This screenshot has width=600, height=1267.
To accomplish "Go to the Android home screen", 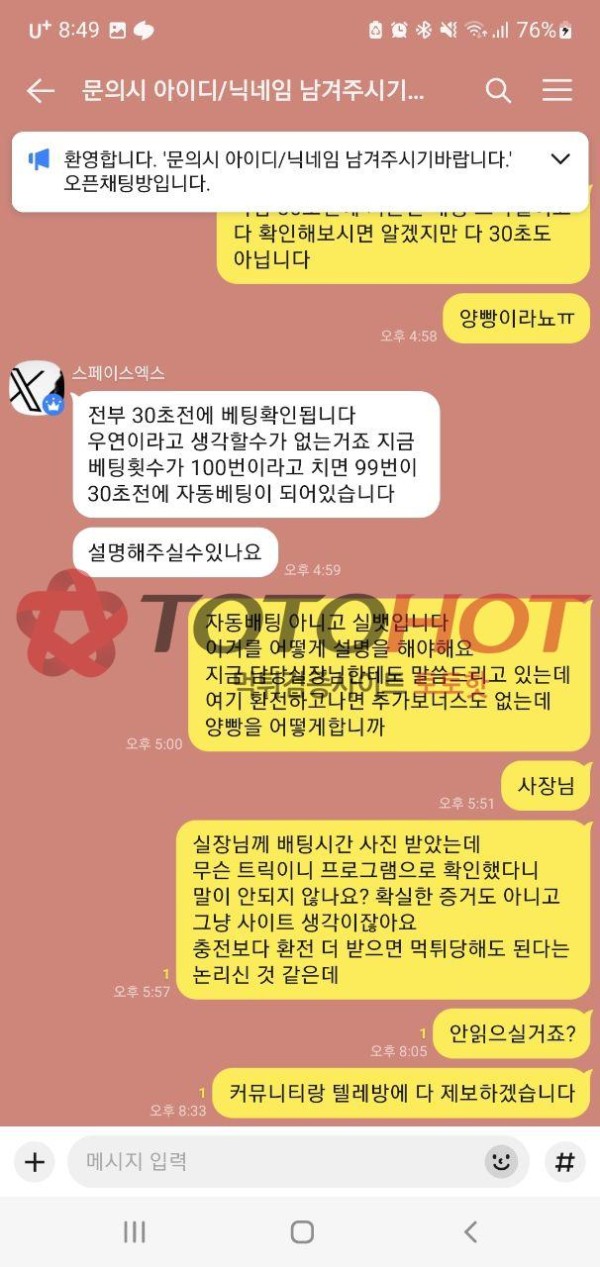I will coord(302,1232).
